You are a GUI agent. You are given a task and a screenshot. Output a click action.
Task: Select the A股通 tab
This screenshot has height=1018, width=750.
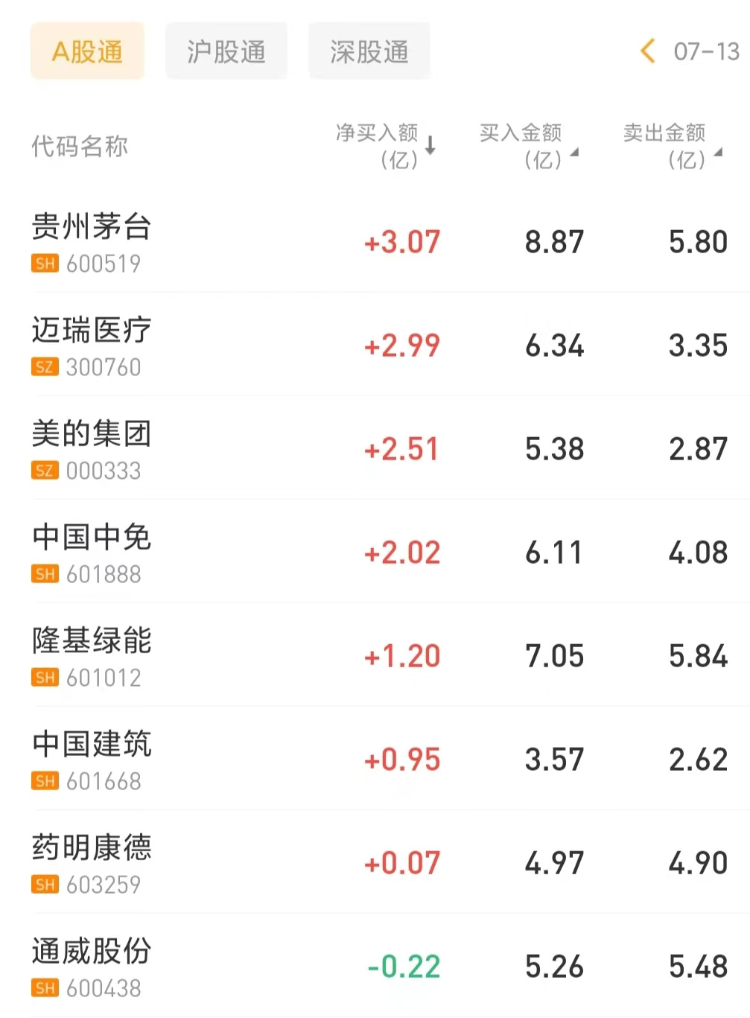coord(88,51)
